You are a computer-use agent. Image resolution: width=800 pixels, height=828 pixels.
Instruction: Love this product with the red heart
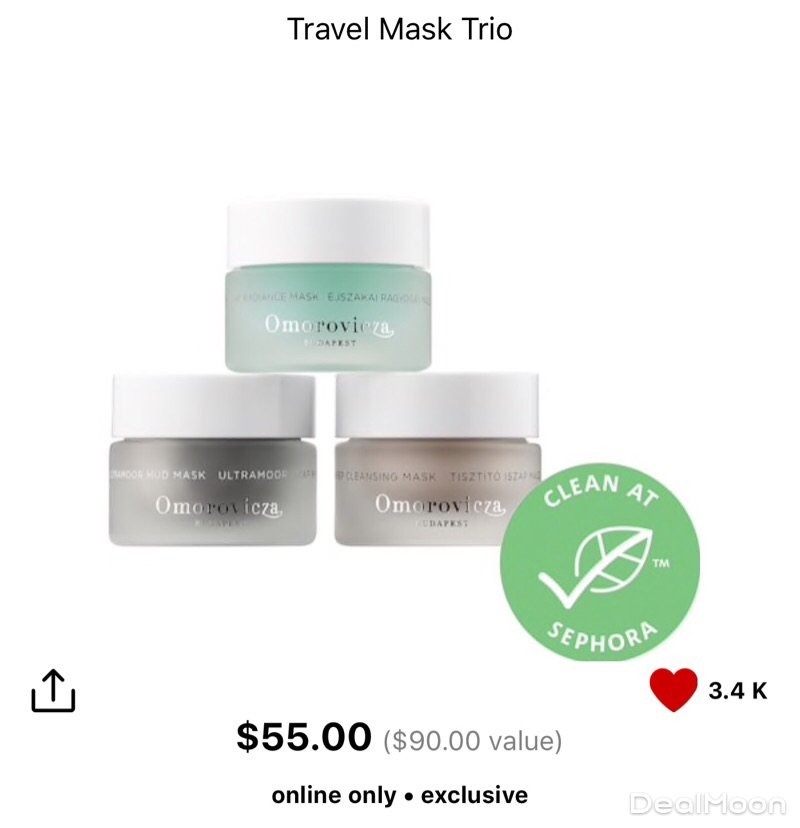tap(673, 690)
